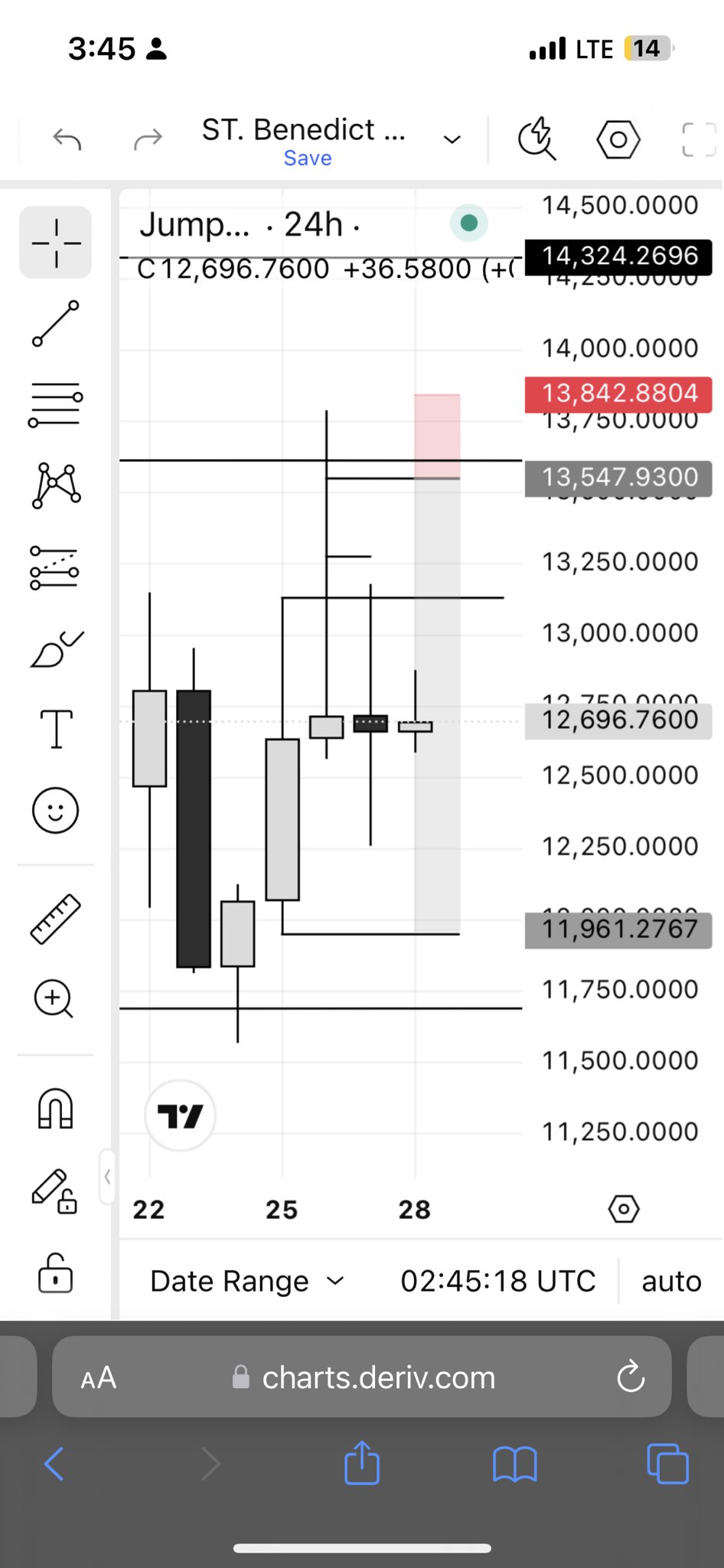Open the Date Range dropdown
Viewport: 724px width, 1568px height.
(246, 1281)
